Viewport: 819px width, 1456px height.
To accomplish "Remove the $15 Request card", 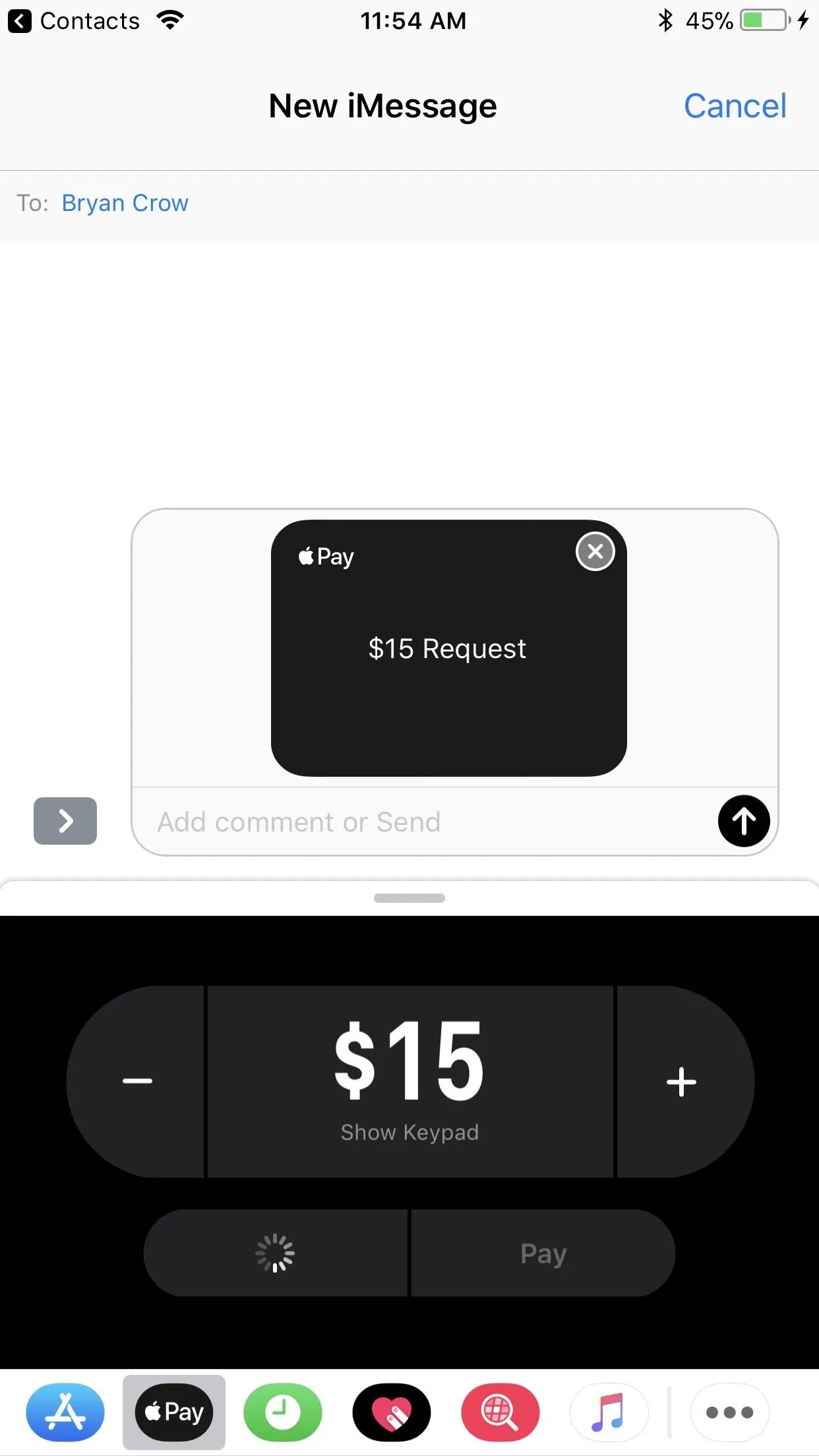I will tap(595, 551).
